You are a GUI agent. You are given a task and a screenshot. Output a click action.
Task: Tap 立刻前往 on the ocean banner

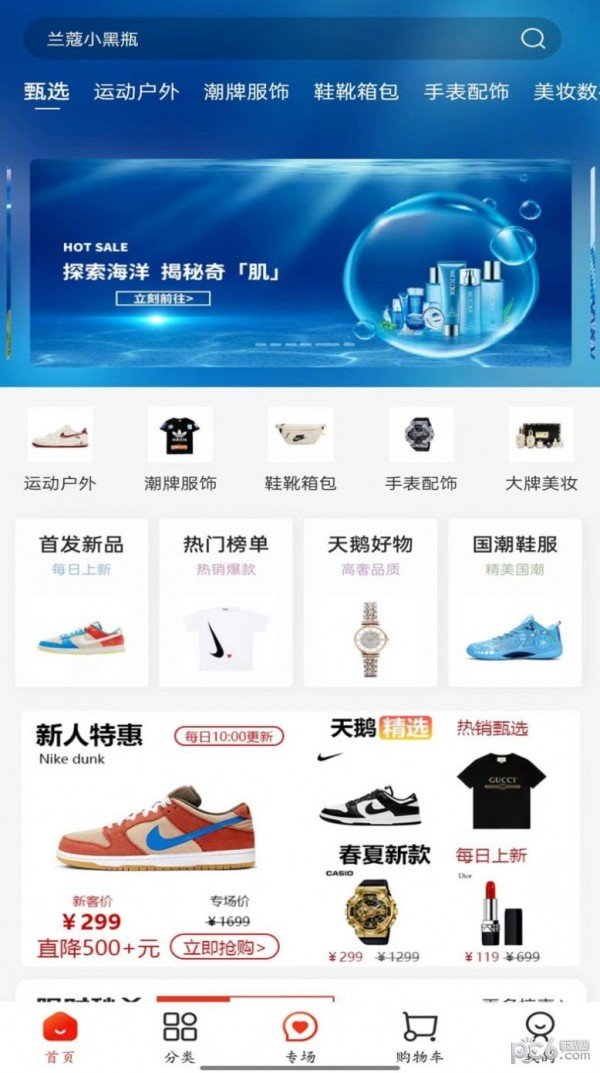coord(164,298)
